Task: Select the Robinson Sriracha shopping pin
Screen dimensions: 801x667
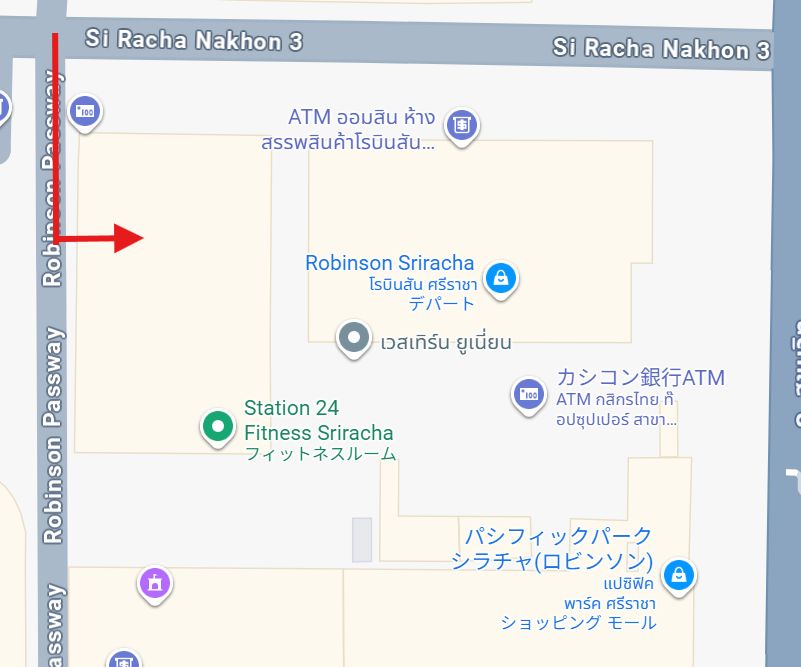Action: [x=499, y=277]
